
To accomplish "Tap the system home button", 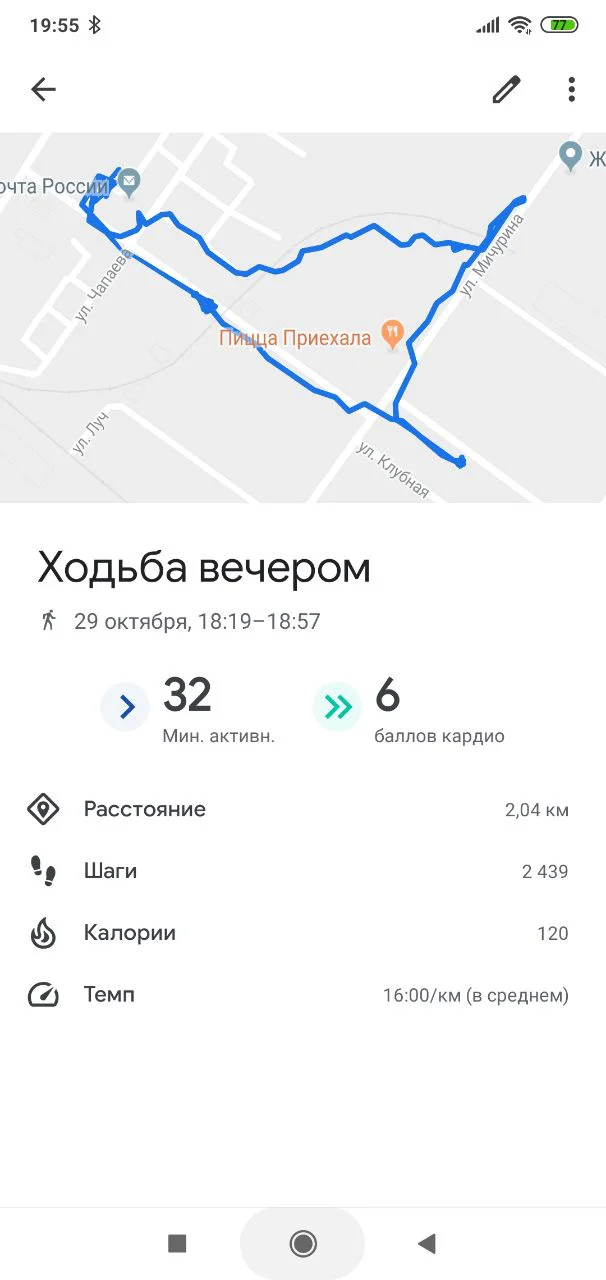I will 303,1243.
